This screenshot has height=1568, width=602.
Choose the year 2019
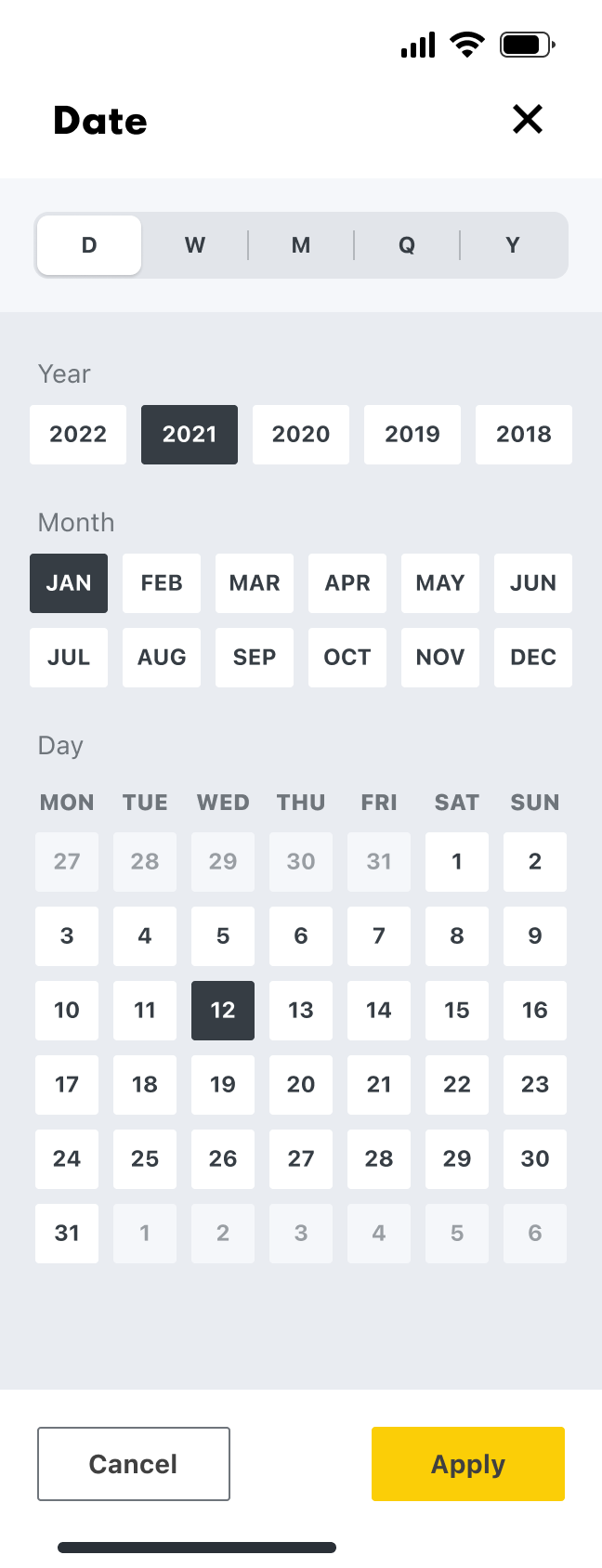click(412, 434)
